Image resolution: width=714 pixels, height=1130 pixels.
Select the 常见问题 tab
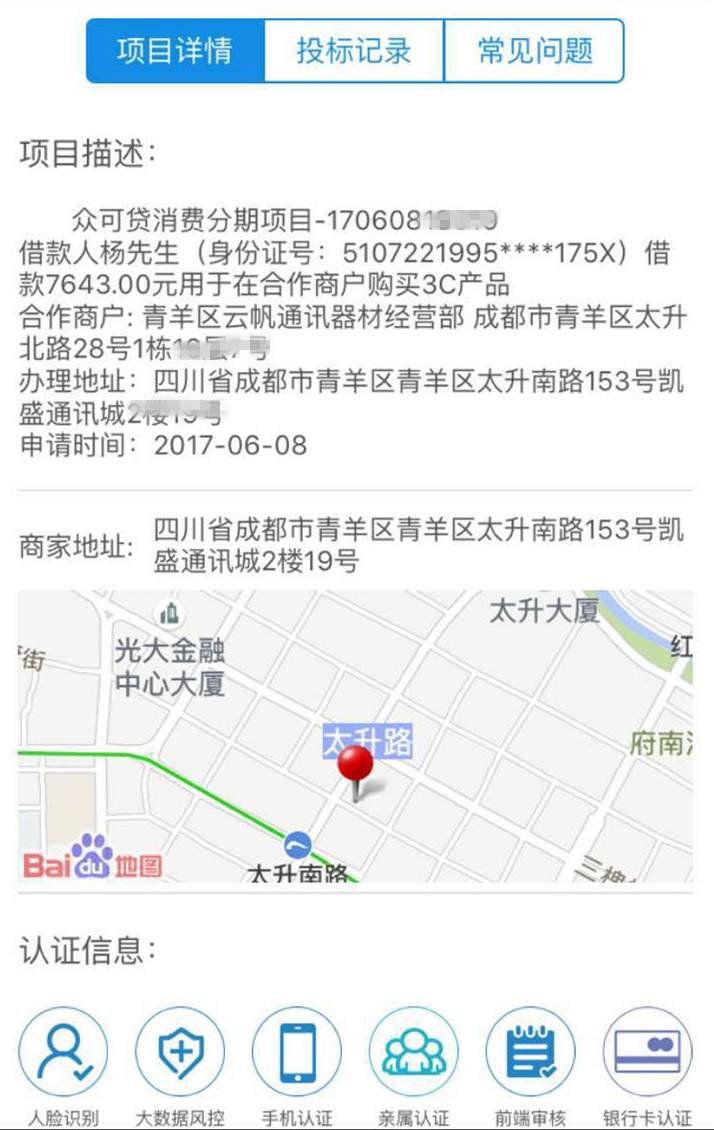[534, 51]
